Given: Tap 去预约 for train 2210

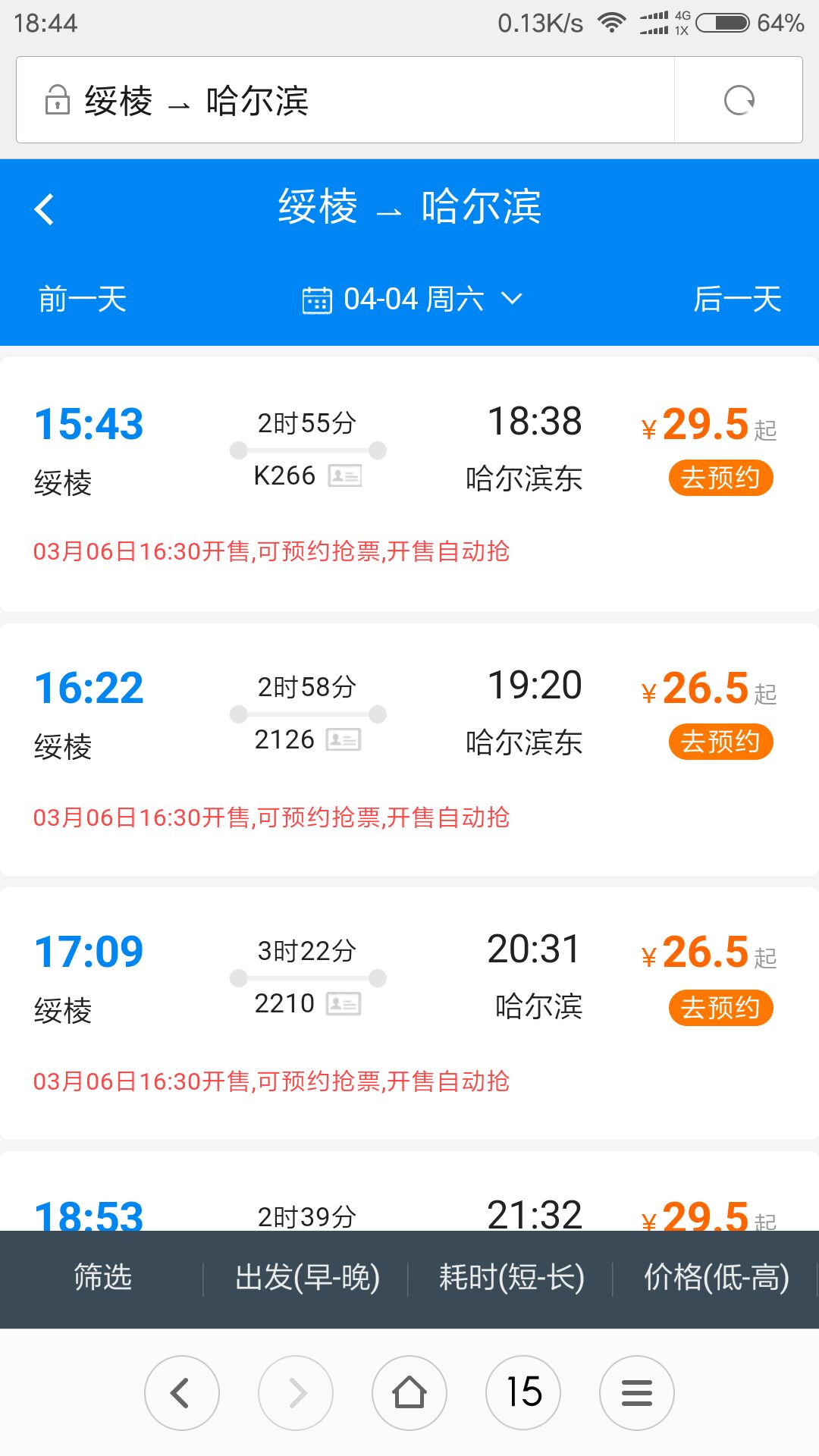Looking at the screenshot, I should (720, 1008).
